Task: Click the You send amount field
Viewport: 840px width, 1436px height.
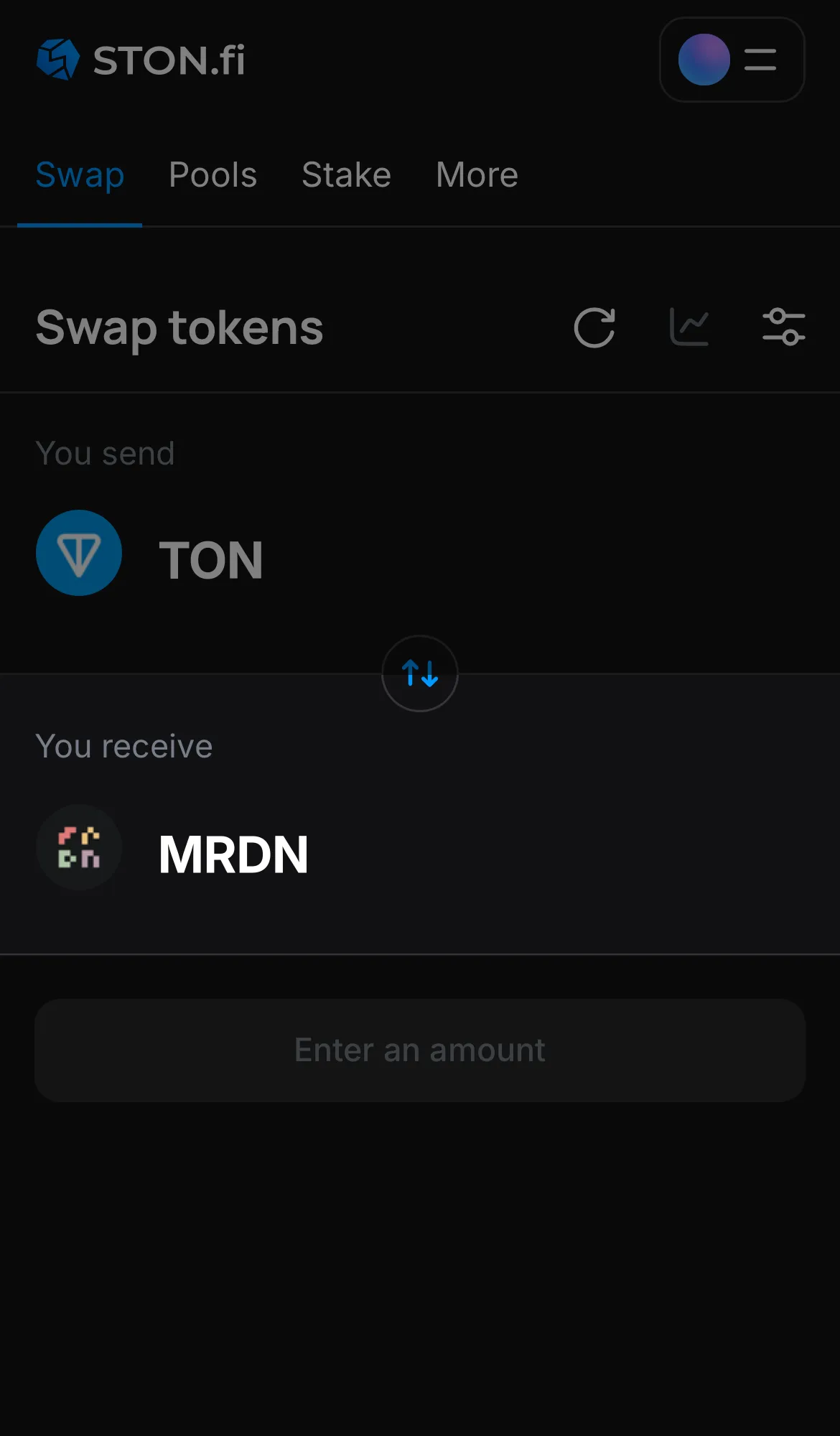Action: tap(610, 560)
